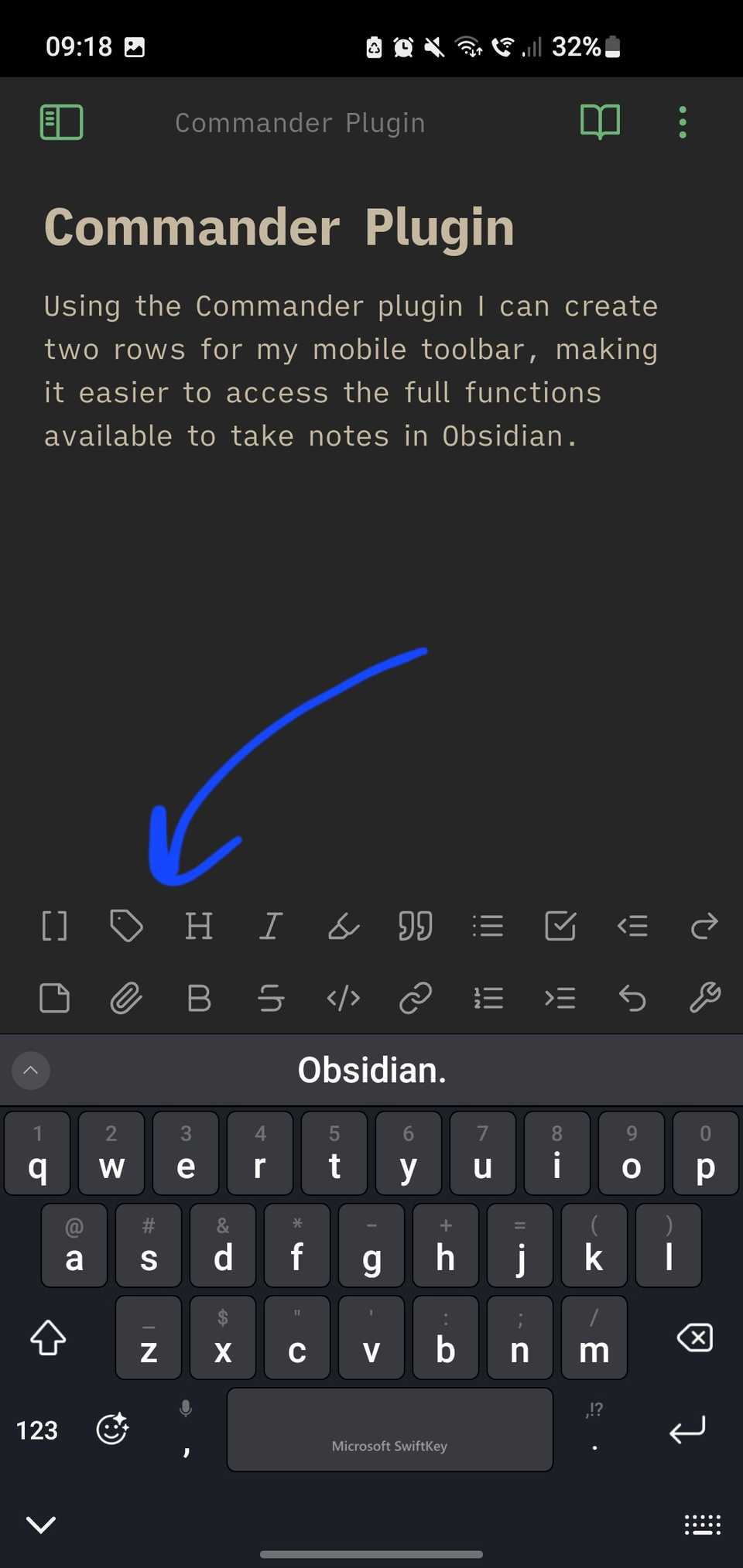Insert a blockquote

[416, 925]
